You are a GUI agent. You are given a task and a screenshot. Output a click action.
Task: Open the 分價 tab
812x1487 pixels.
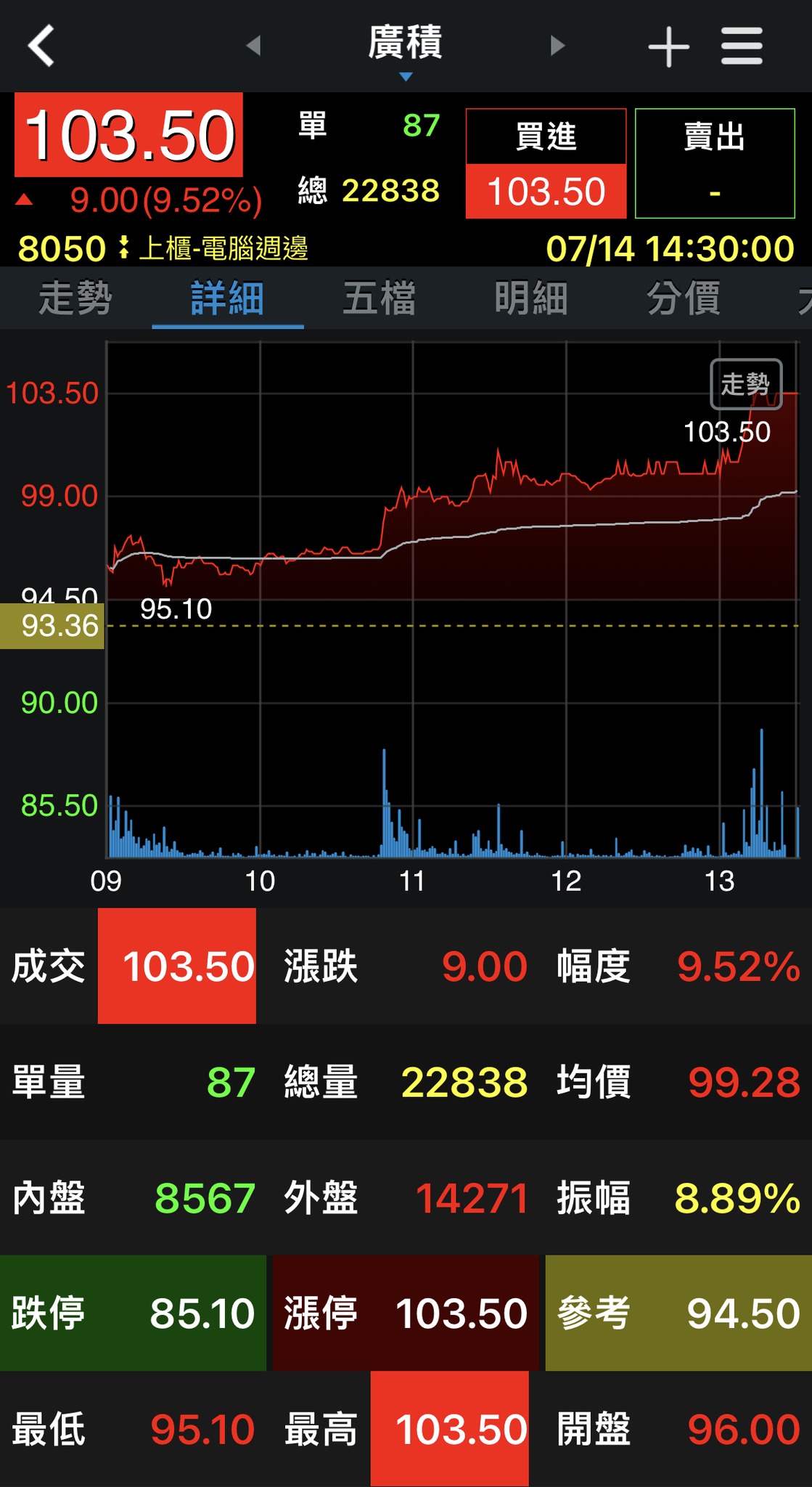[684, 298]
